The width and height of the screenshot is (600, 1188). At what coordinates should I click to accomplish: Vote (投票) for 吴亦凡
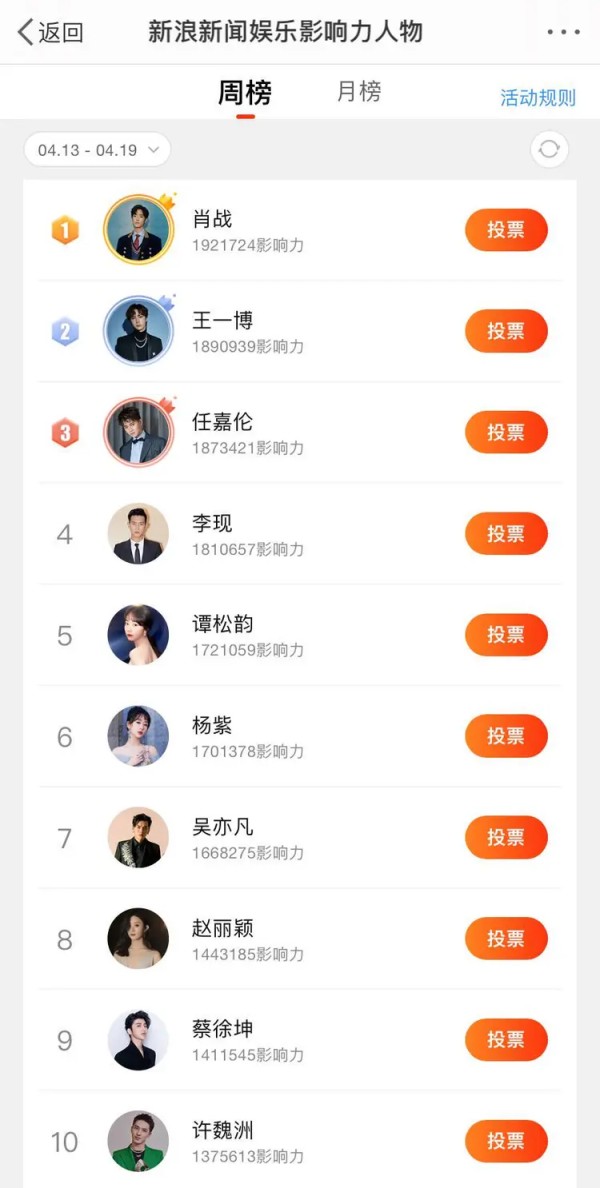tap(506, 838)
